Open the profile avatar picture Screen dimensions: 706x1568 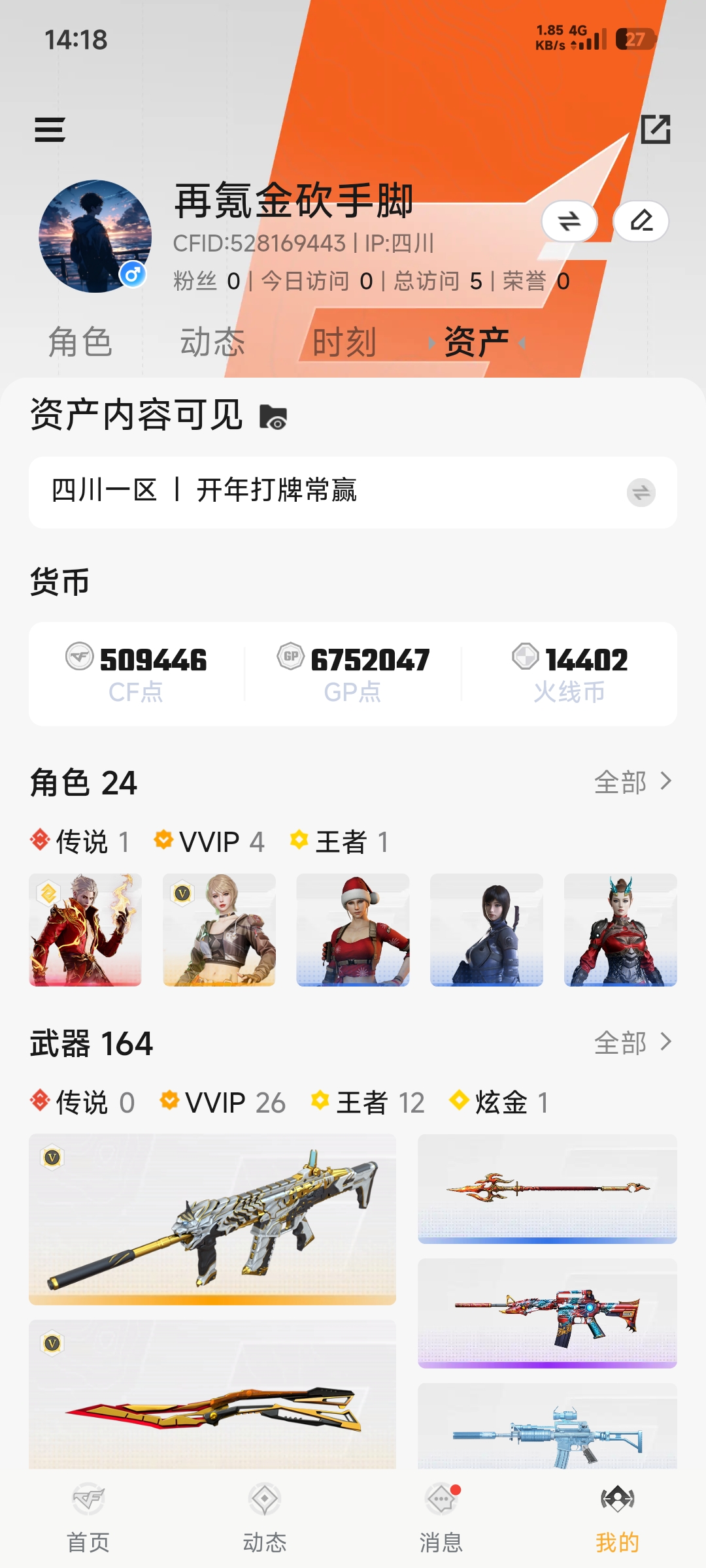click(95, 236)
